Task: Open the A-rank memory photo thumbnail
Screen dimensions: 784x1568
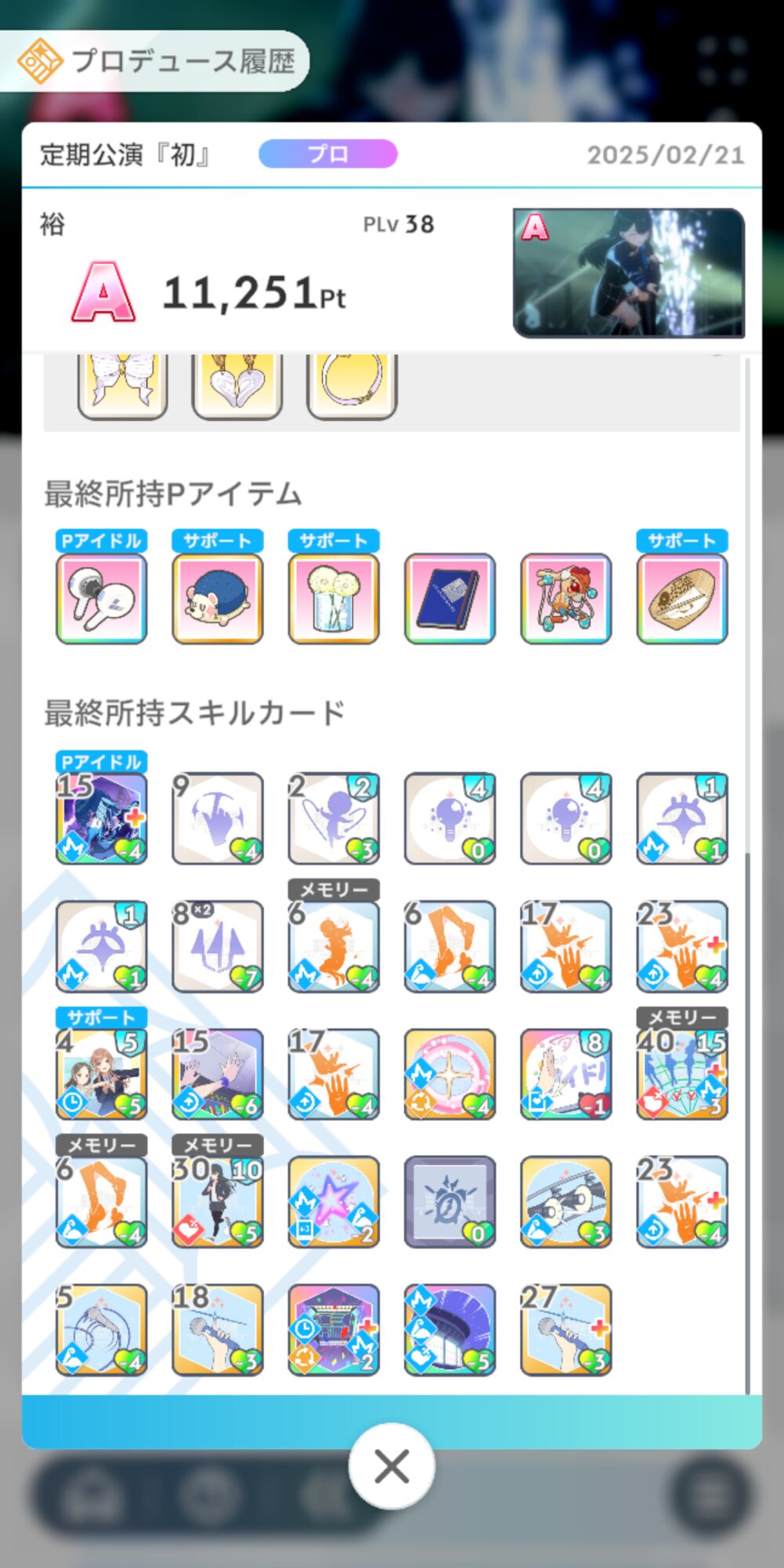Action: [628, 273]
